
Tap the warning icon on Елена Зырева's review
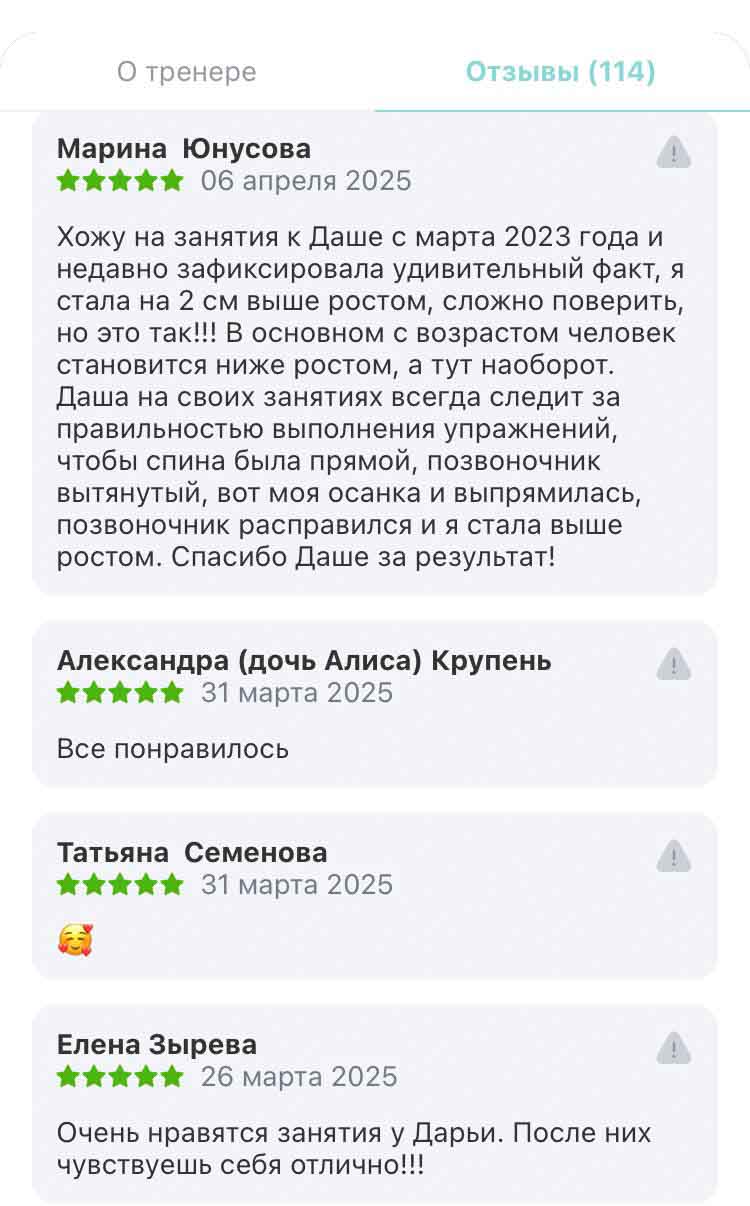coord(674,1048)
